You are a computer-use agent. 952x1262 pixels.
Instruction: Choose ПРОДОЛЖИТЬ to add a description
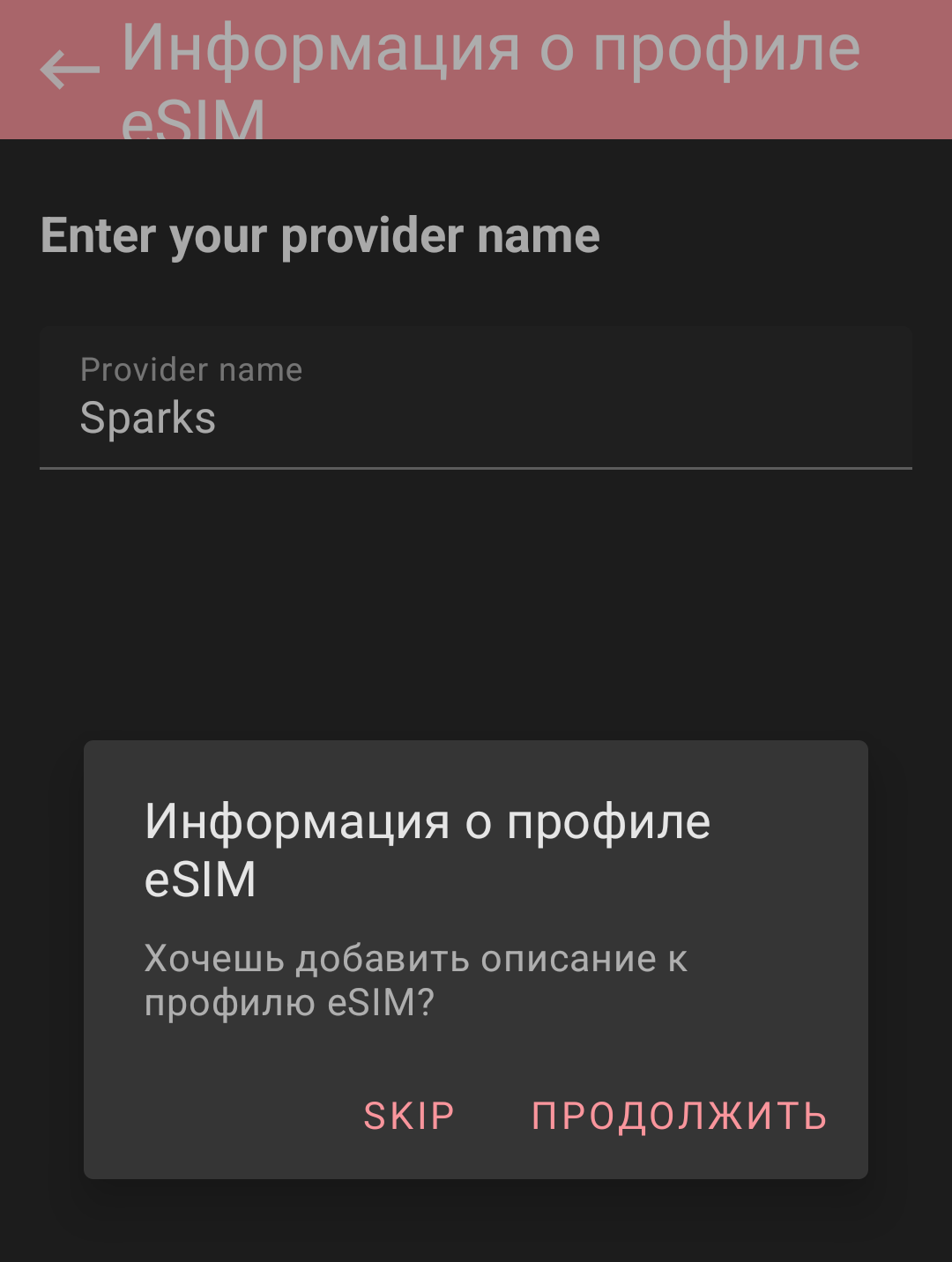click(x=679, y=1116)
